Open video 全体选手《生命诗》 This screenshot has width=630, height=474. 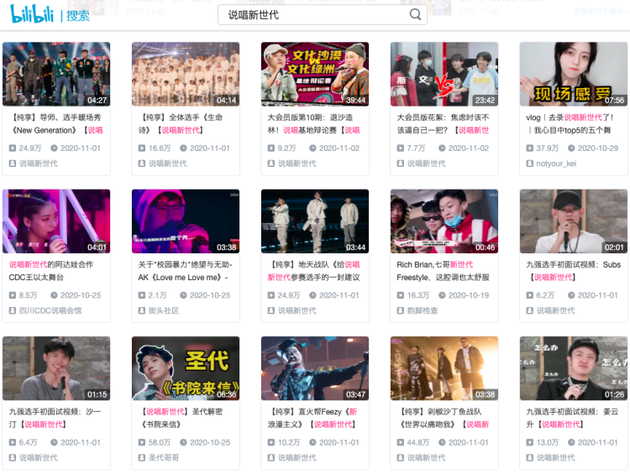click(185, 76)
